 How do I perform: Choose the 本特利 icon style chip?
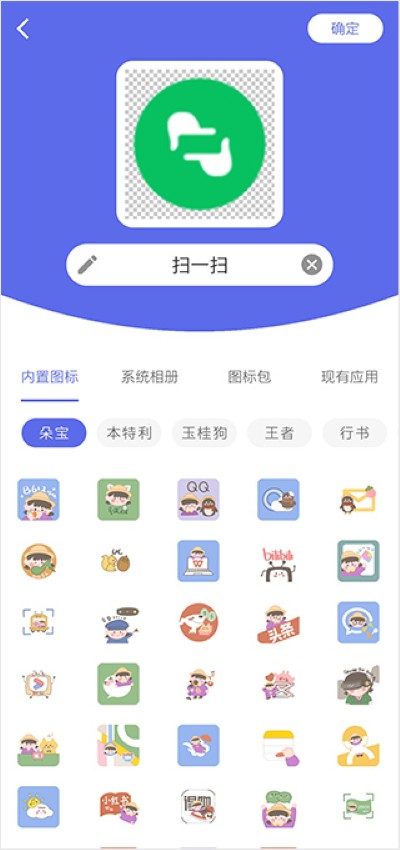coord(129,433)
